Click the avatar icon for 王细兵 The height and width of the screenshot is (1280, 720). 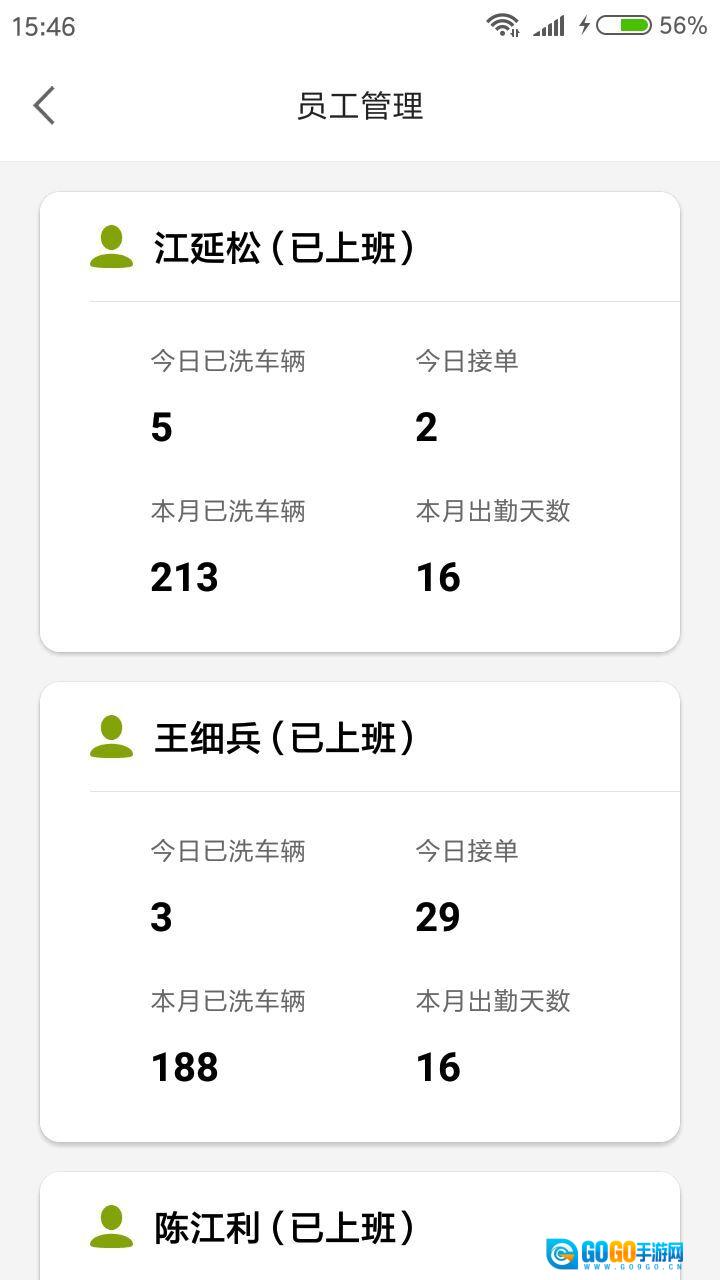pyautogui.click(x=111, y=736)
